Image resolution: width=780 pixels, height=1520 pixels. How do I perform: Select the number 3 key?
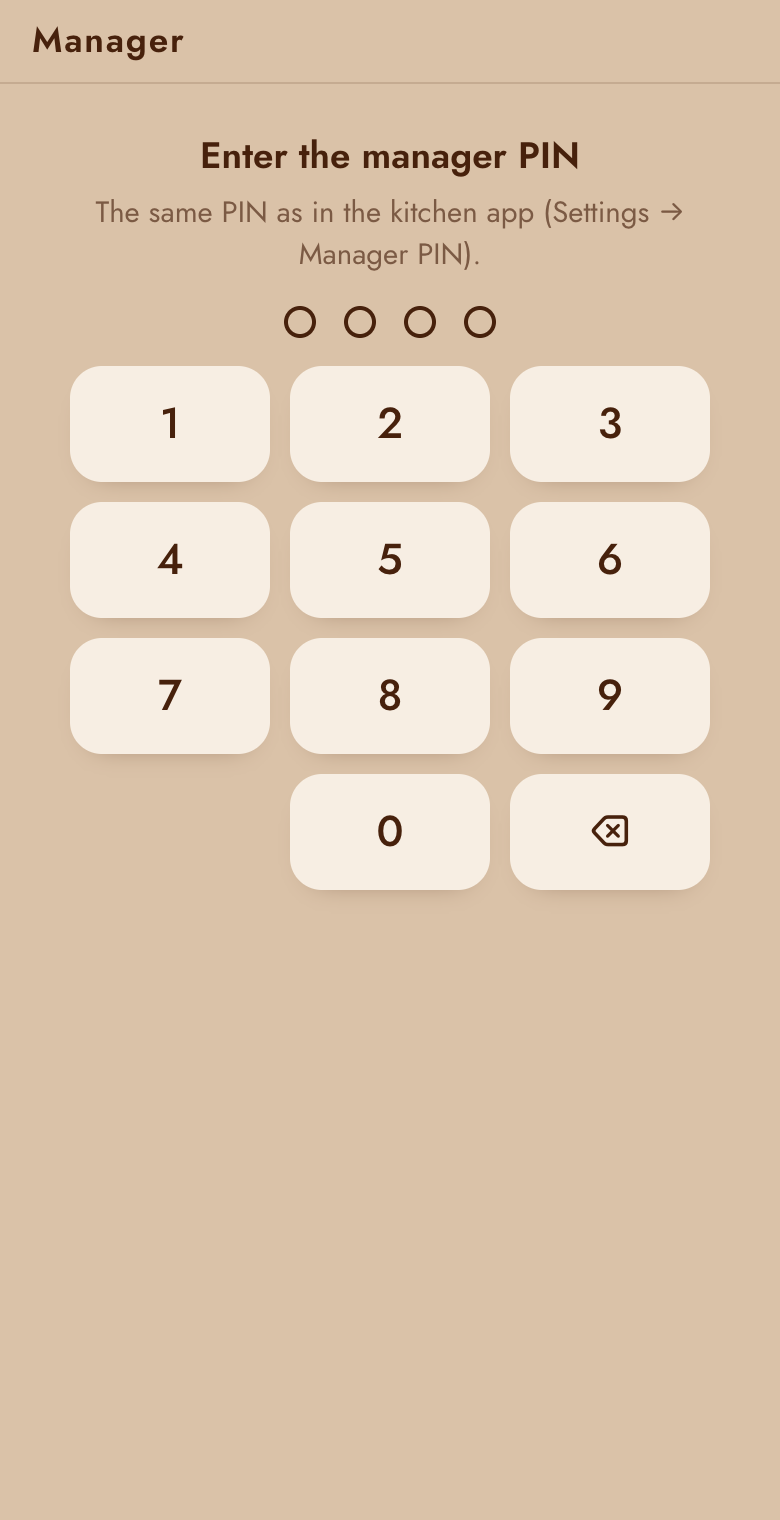point(610,424)
